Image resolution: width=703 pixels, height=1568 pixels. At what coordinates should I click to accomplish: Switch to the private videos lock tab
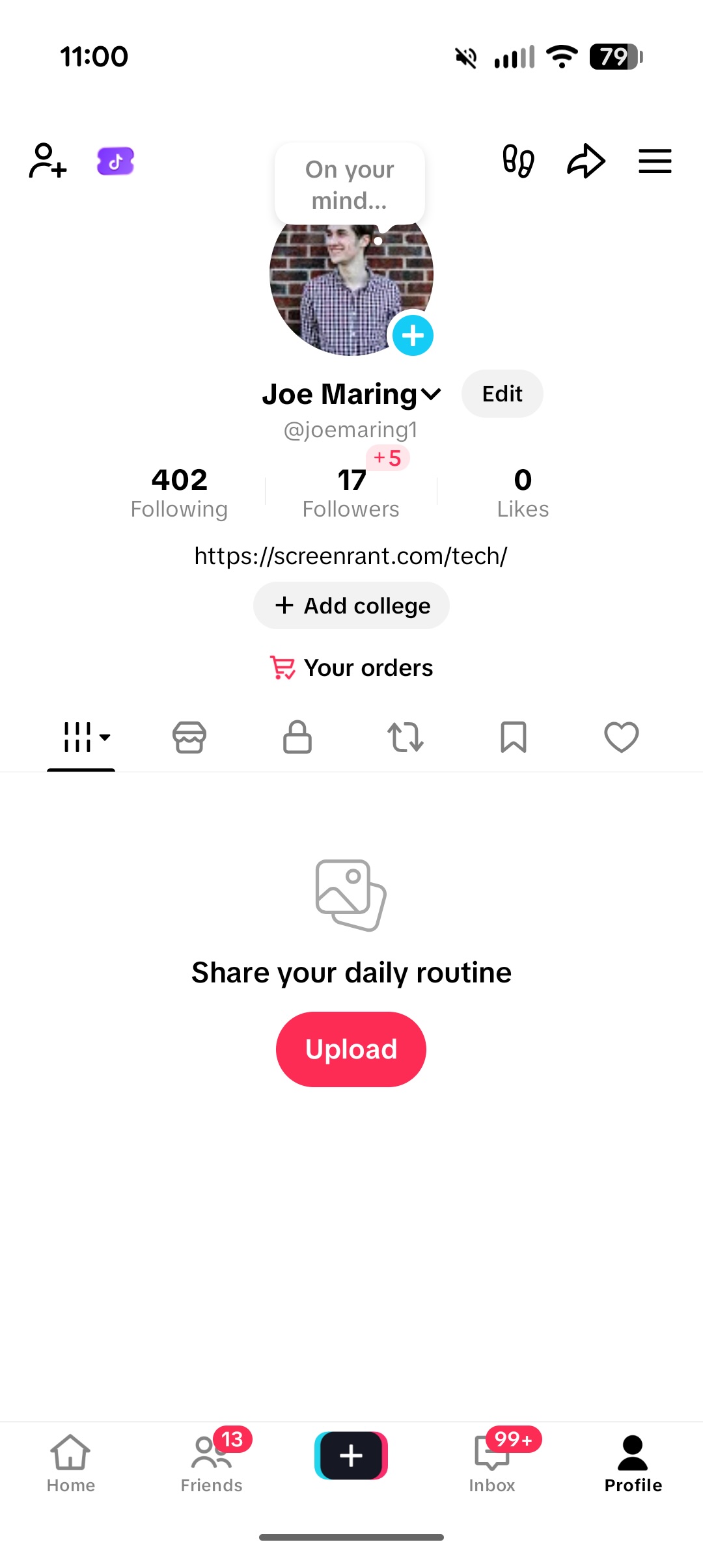pyautogui.click(x=297, y=737)
